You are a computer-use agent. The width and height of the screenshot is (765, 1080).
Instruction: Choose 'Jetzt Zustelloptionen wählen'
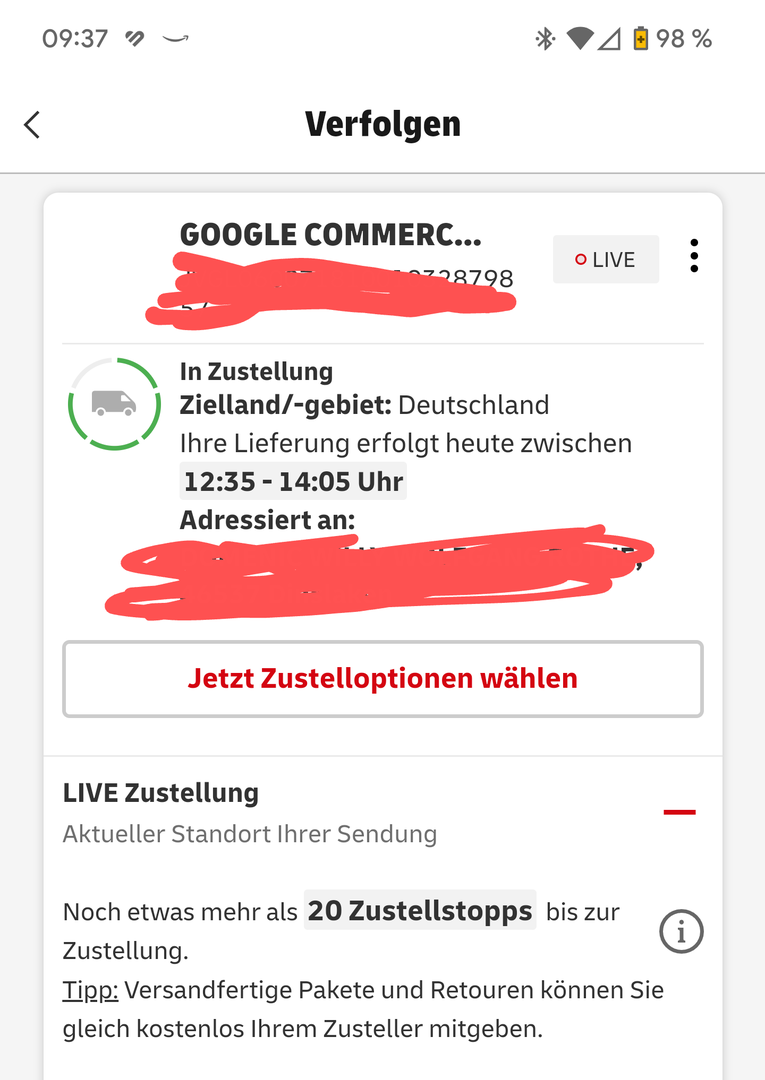pyautogui.click(x=382, y=679)
